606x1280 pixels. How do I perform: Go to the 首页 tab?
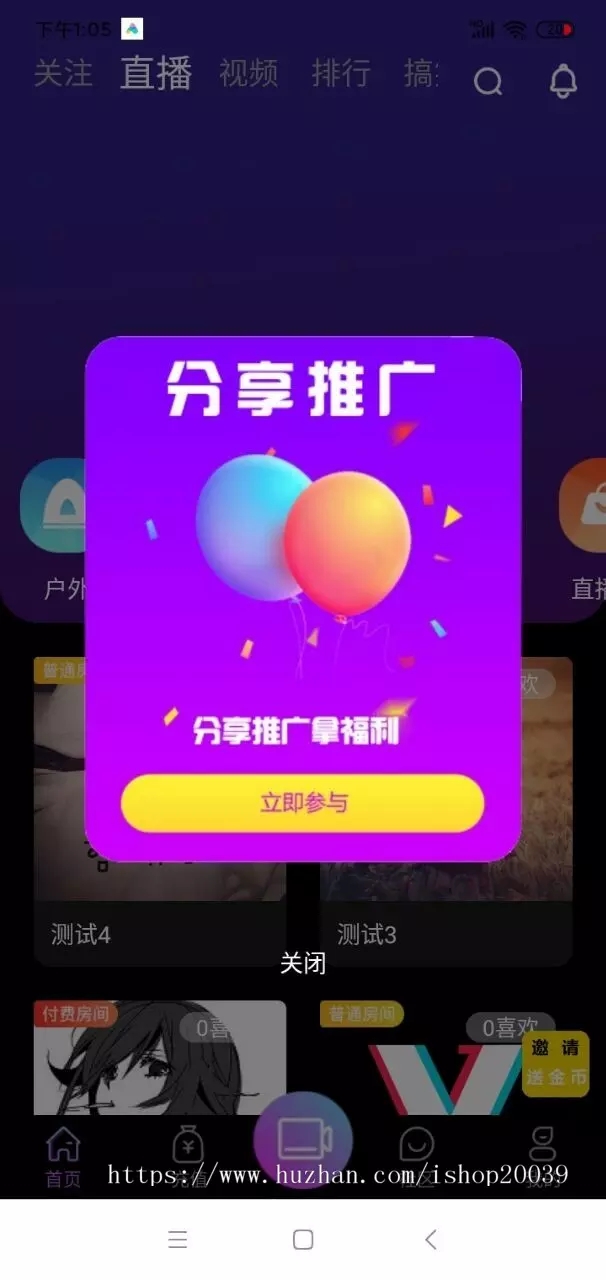tap(63, 1155)
